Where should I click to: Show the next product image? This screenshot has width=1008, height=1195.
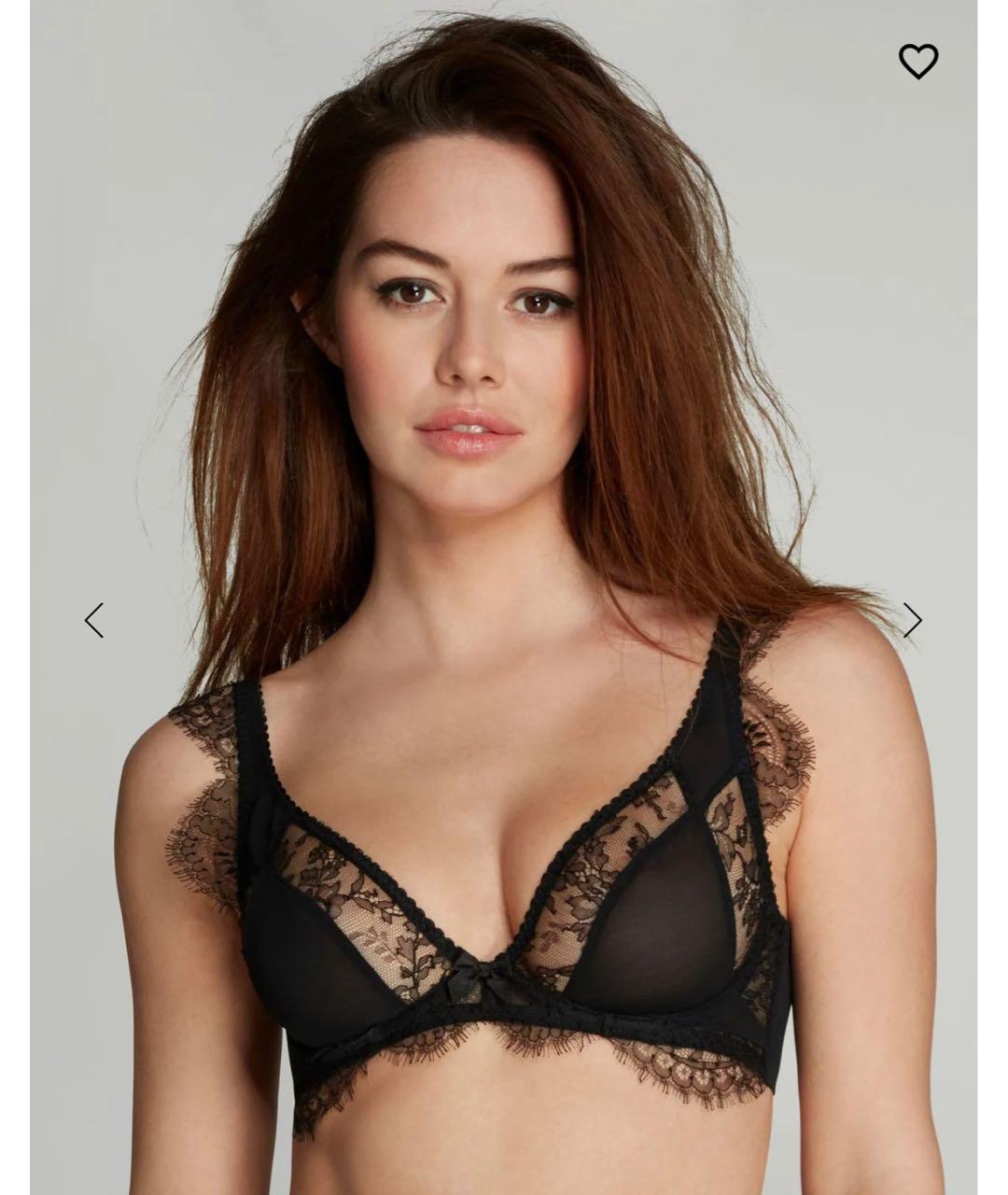tap(912, 620)
